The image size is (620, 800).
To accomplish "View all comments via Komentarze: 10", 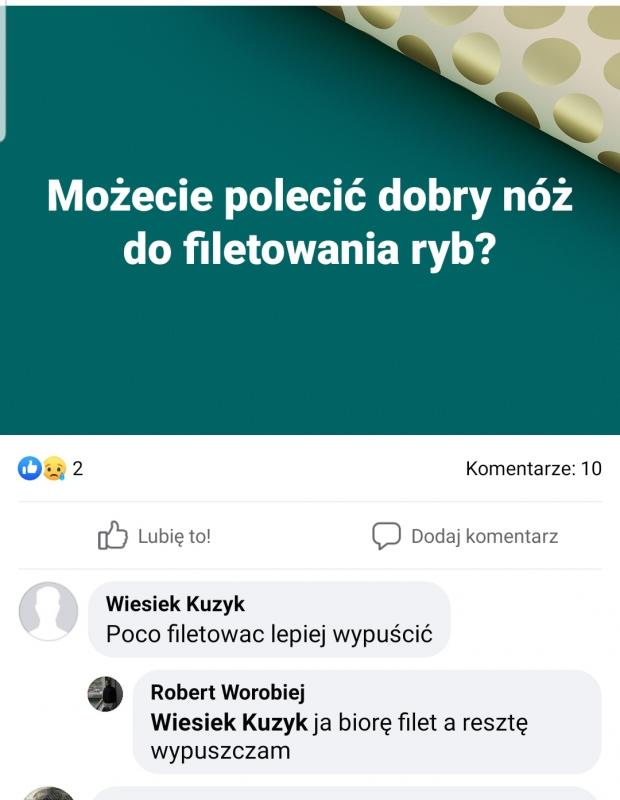I will (x=533, y=468).
